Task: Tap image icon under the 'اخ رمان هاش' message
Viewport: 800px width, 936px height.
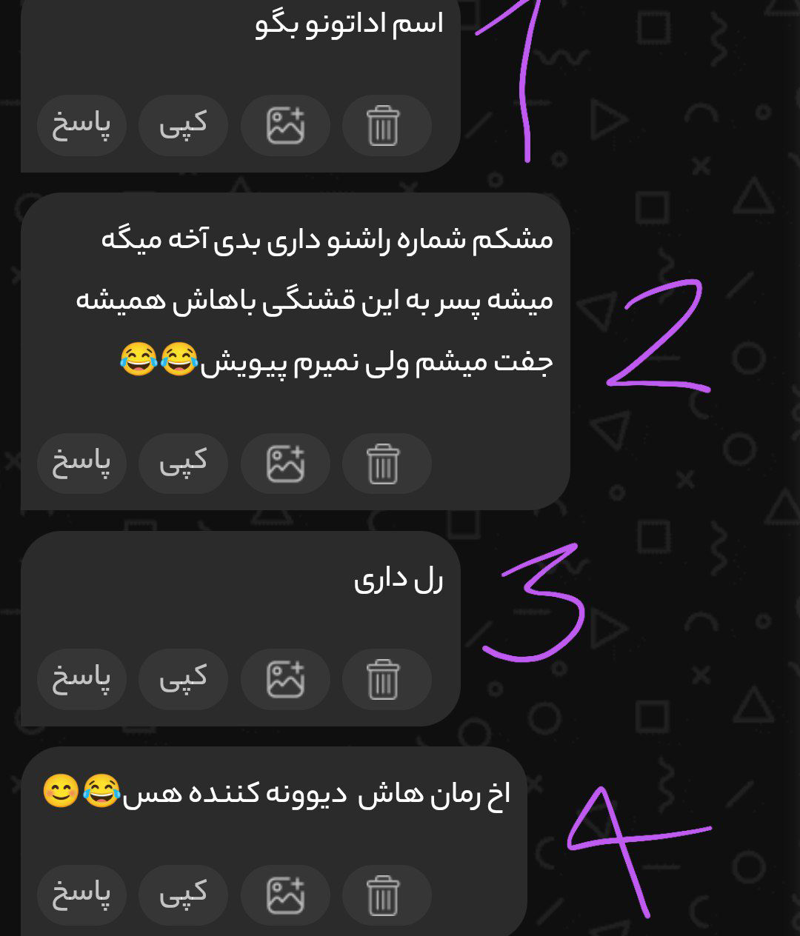Action: point(285,894)
